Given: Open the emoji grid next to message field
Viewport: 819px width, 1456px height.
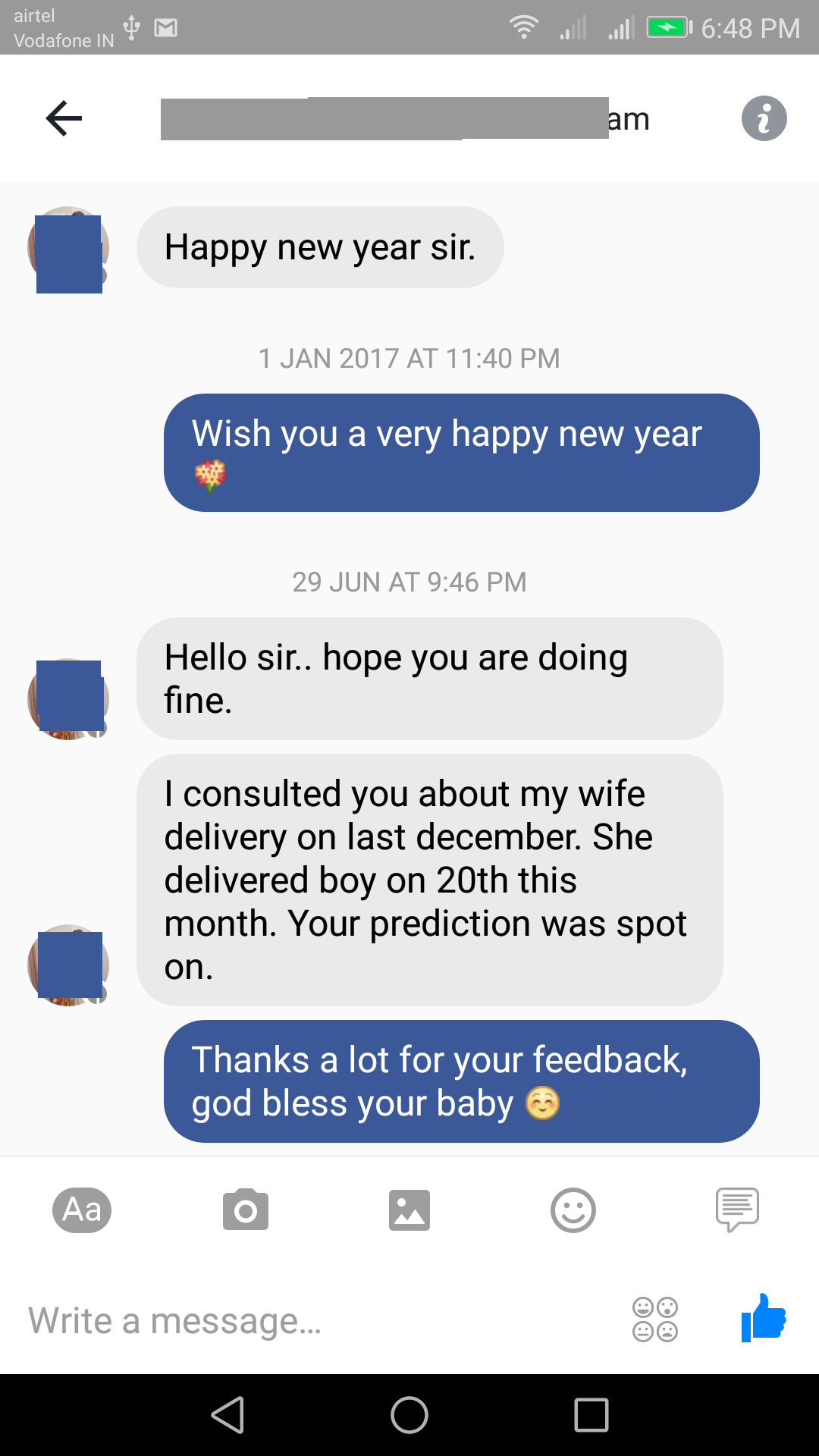Looking at the screenshot, I should tap(655, 1319).
